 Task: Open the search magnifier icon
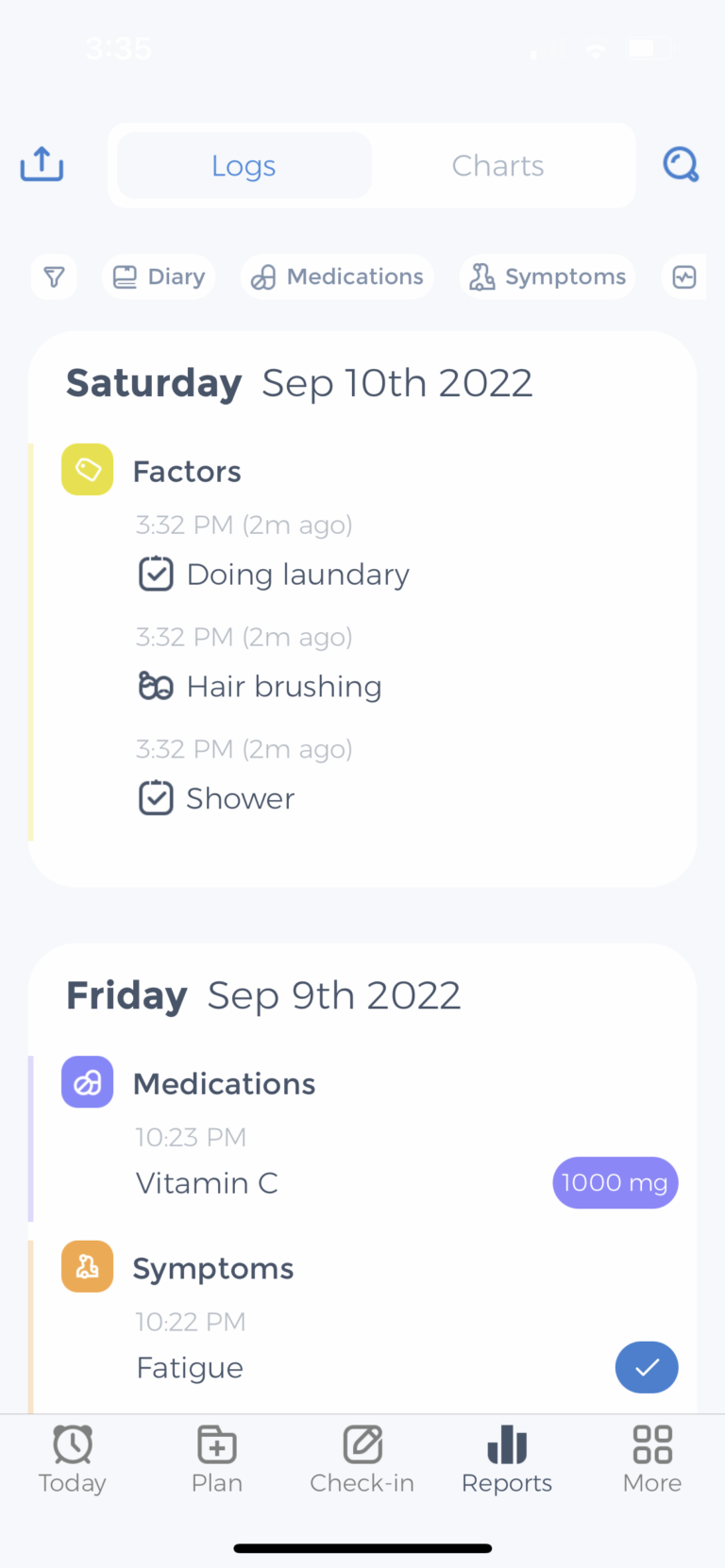click(x=681, y=165)
